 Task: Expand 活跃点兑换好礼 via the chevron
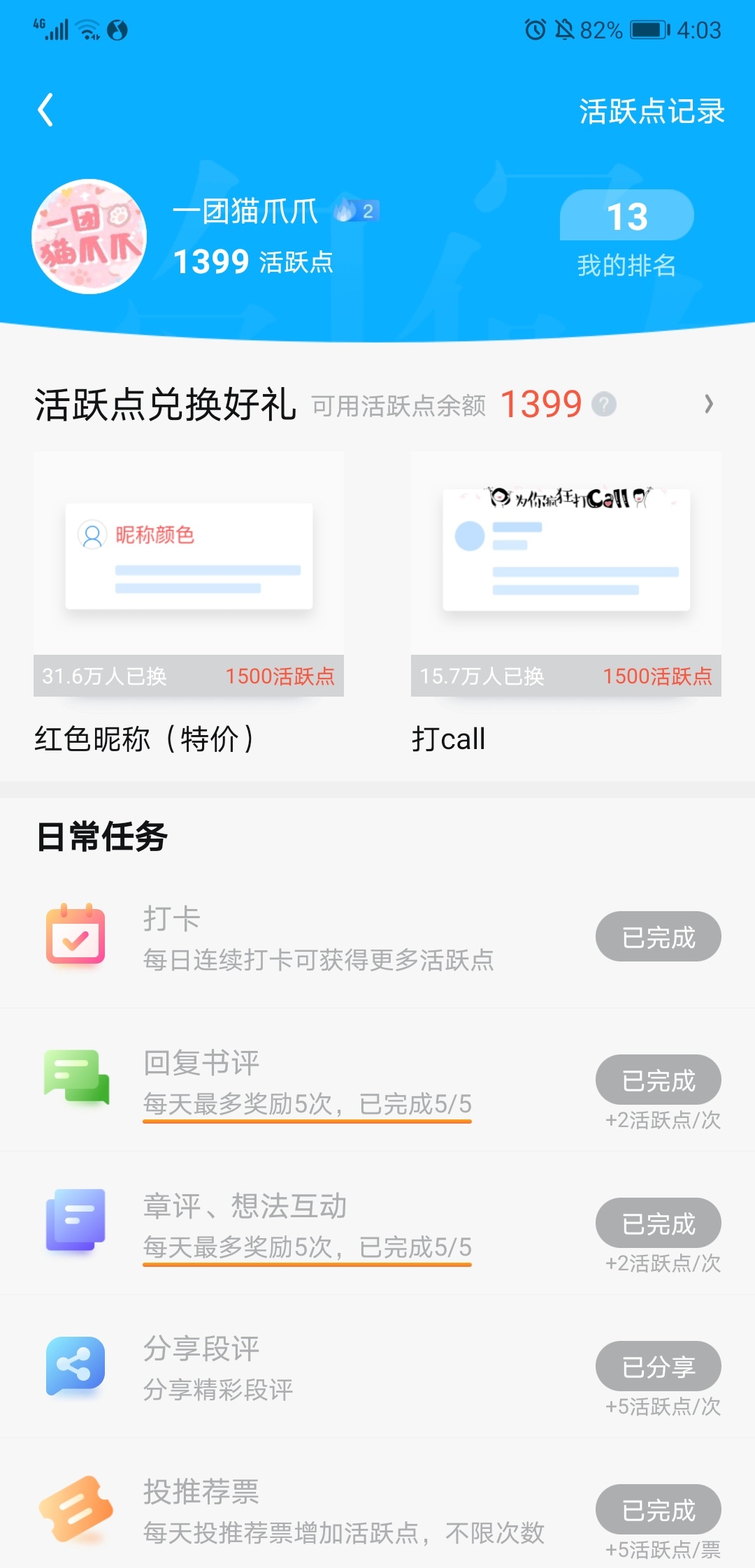point(708,404)
